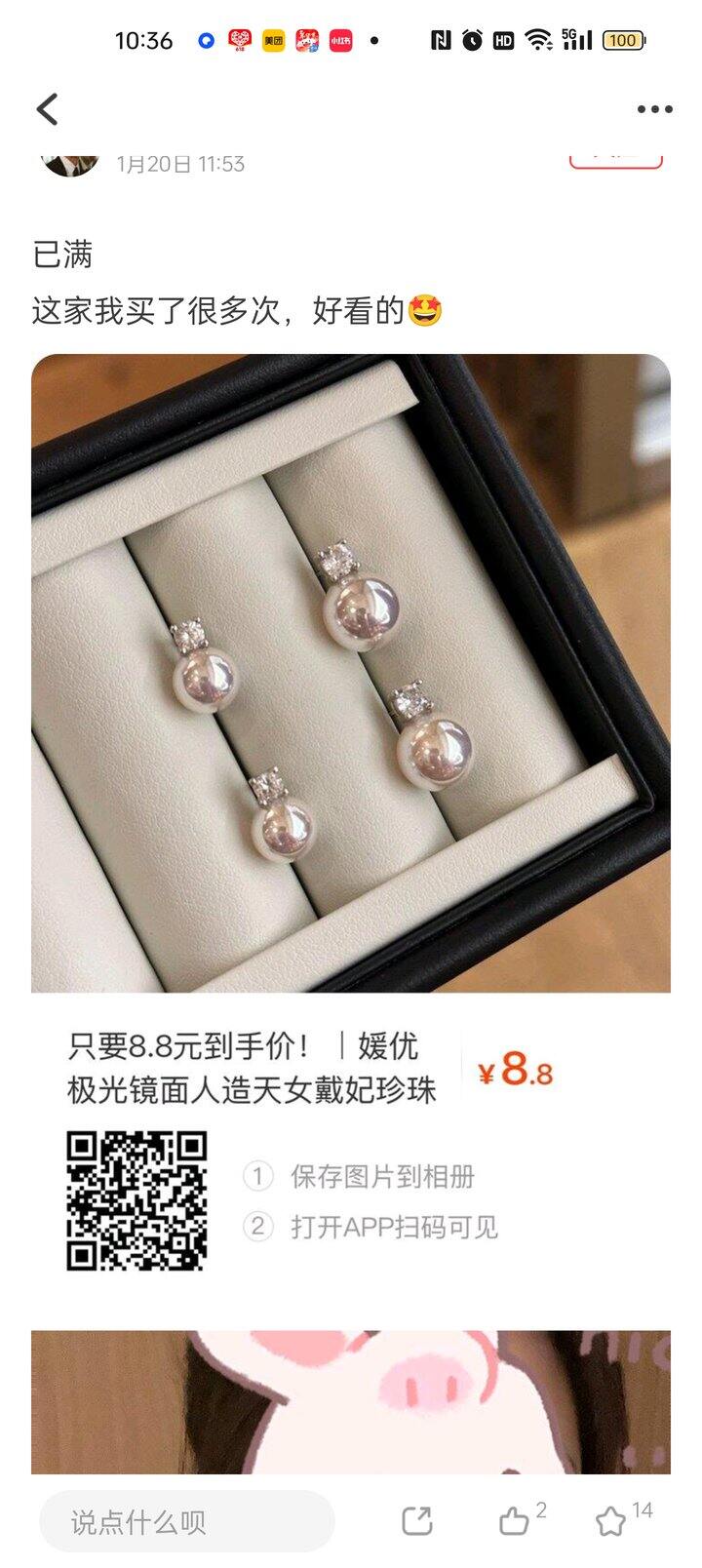Open the three-dot overflow menu
Screen dimensions: 702x1568
654,109
